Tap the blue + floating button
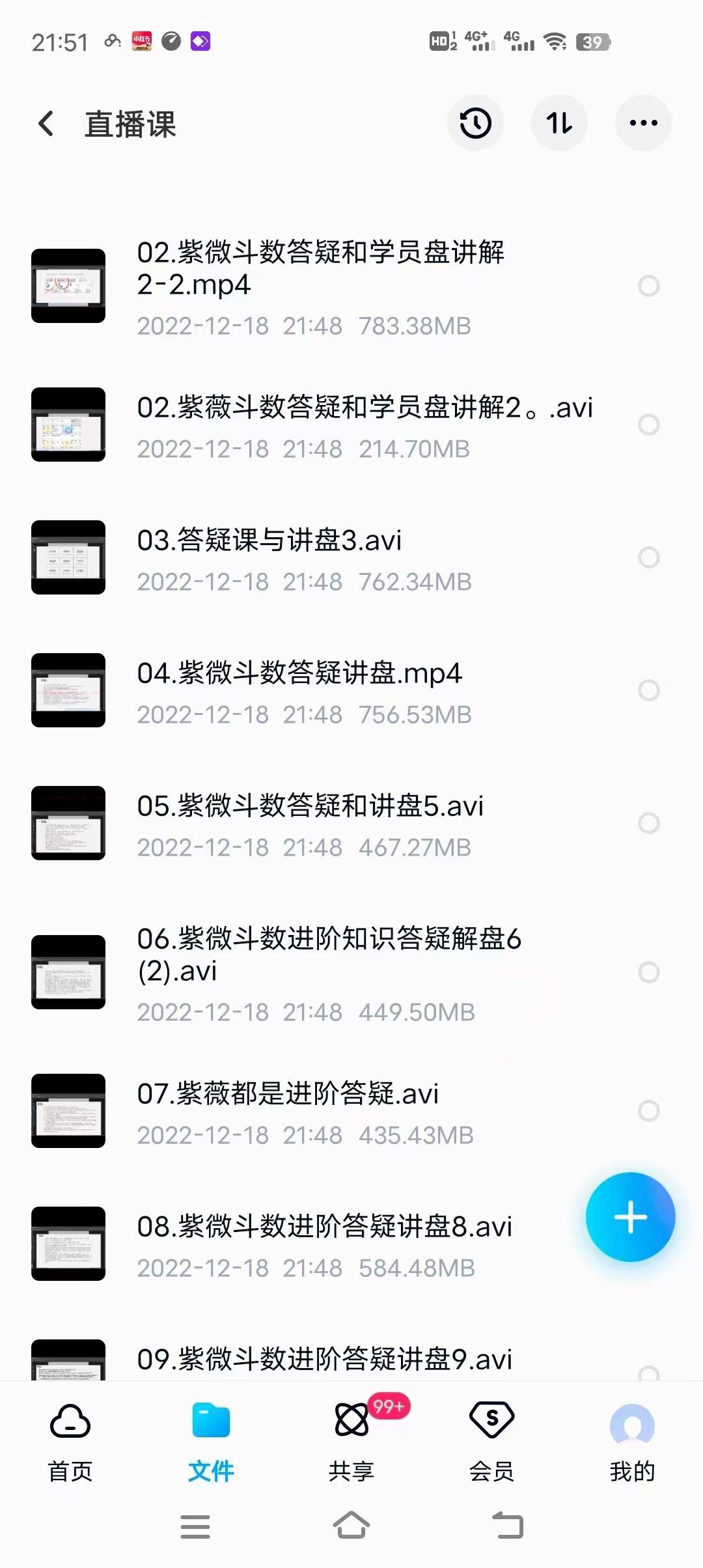Image resolution: width=703 pixels, height=1568 pixels. pos(629,1217)
